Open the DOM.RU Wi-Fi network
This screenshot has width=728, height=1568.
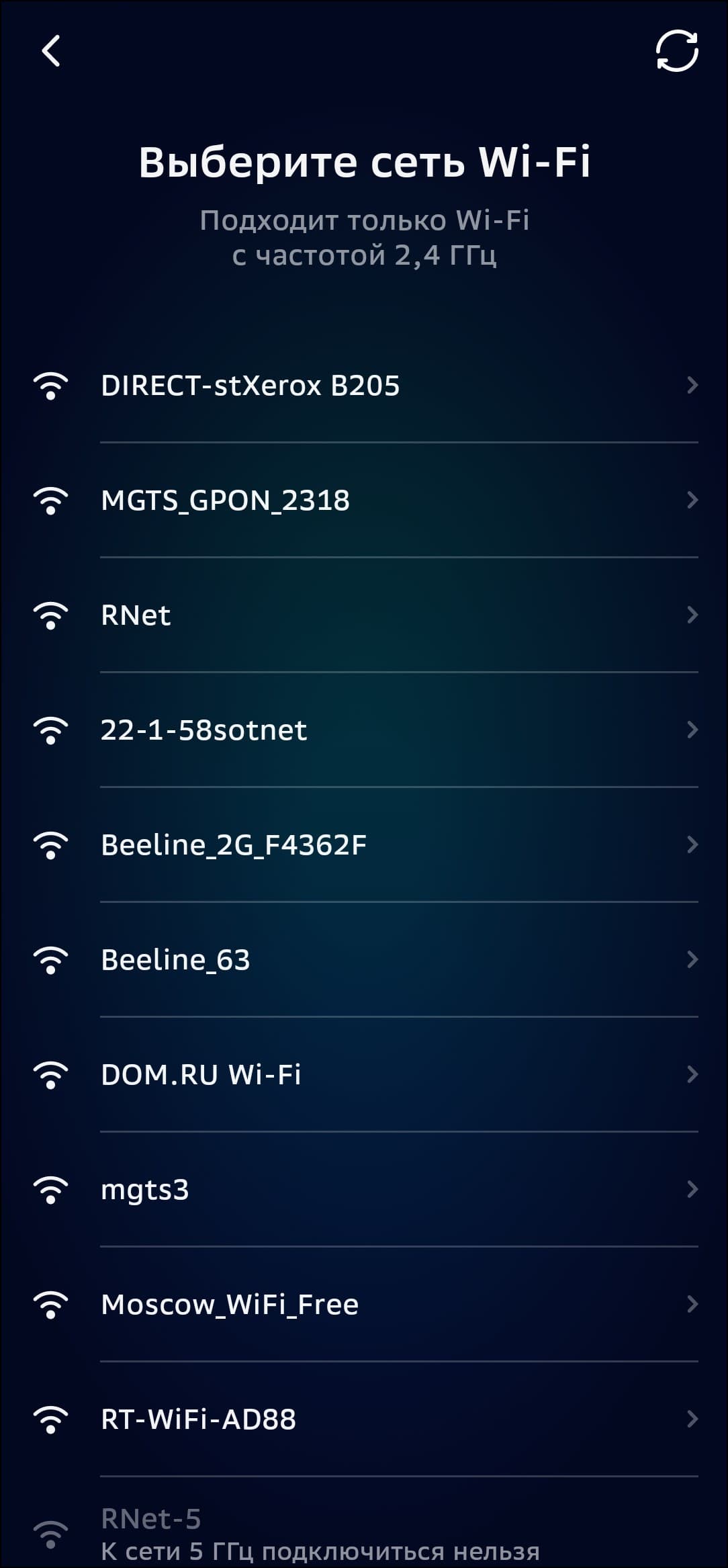point(365,1075)
